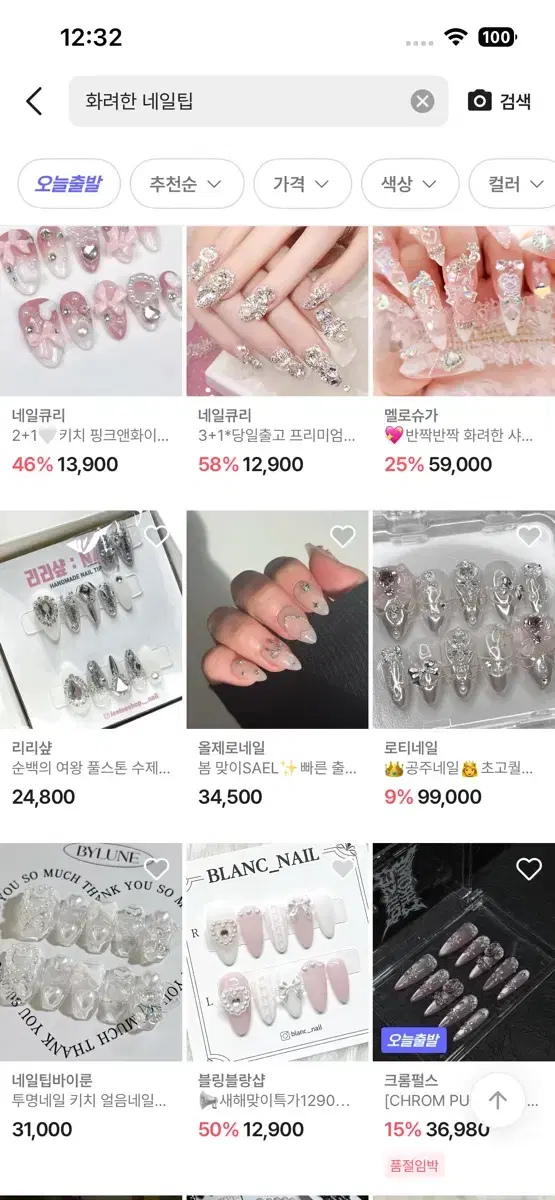Heart the 크롬펄스 product
Viewport: 555px width, 1200px height.
pyautogui.click(x=529, y=868)
